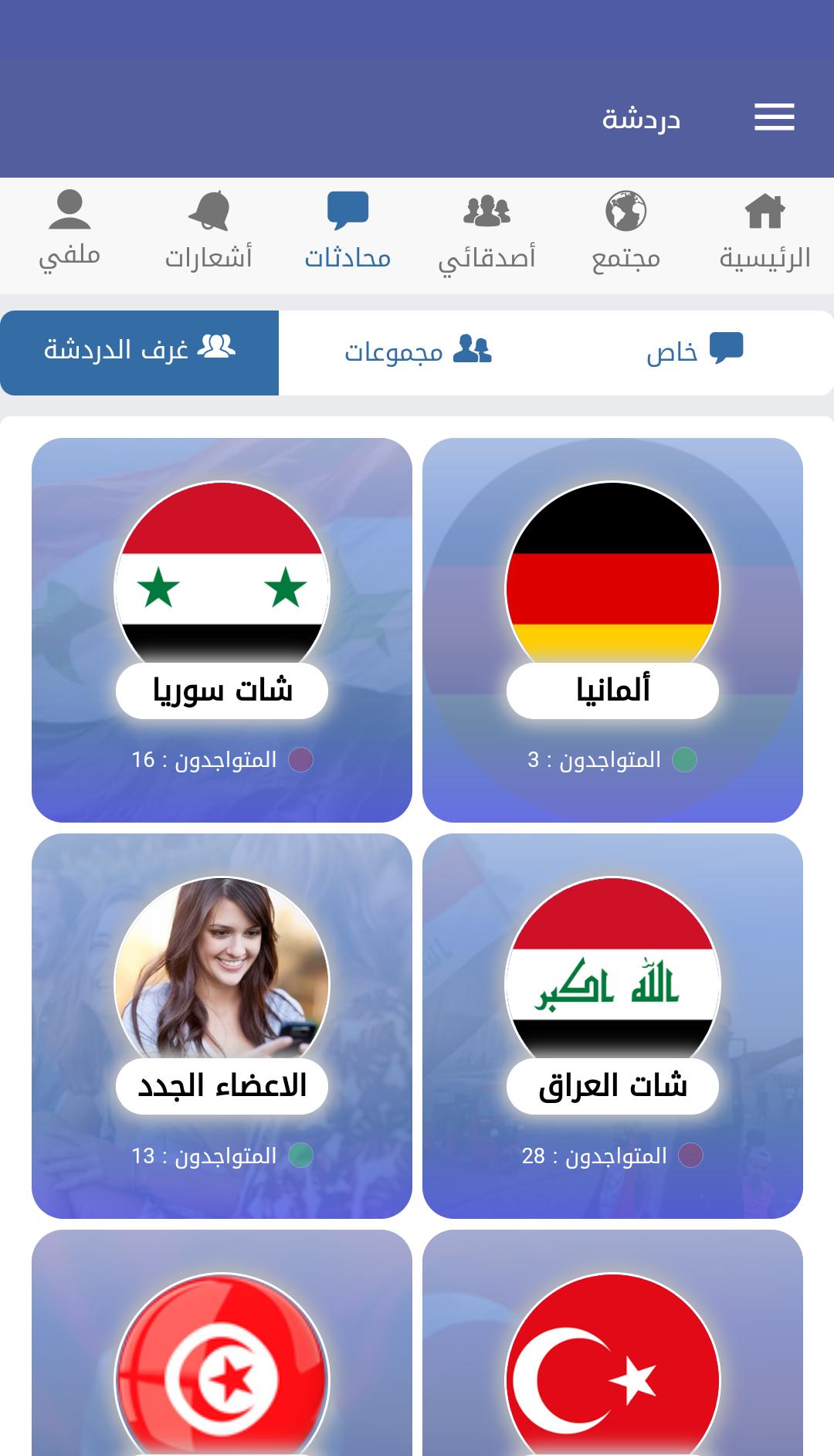Enter the ألمانيا chat room

point(612,630)
